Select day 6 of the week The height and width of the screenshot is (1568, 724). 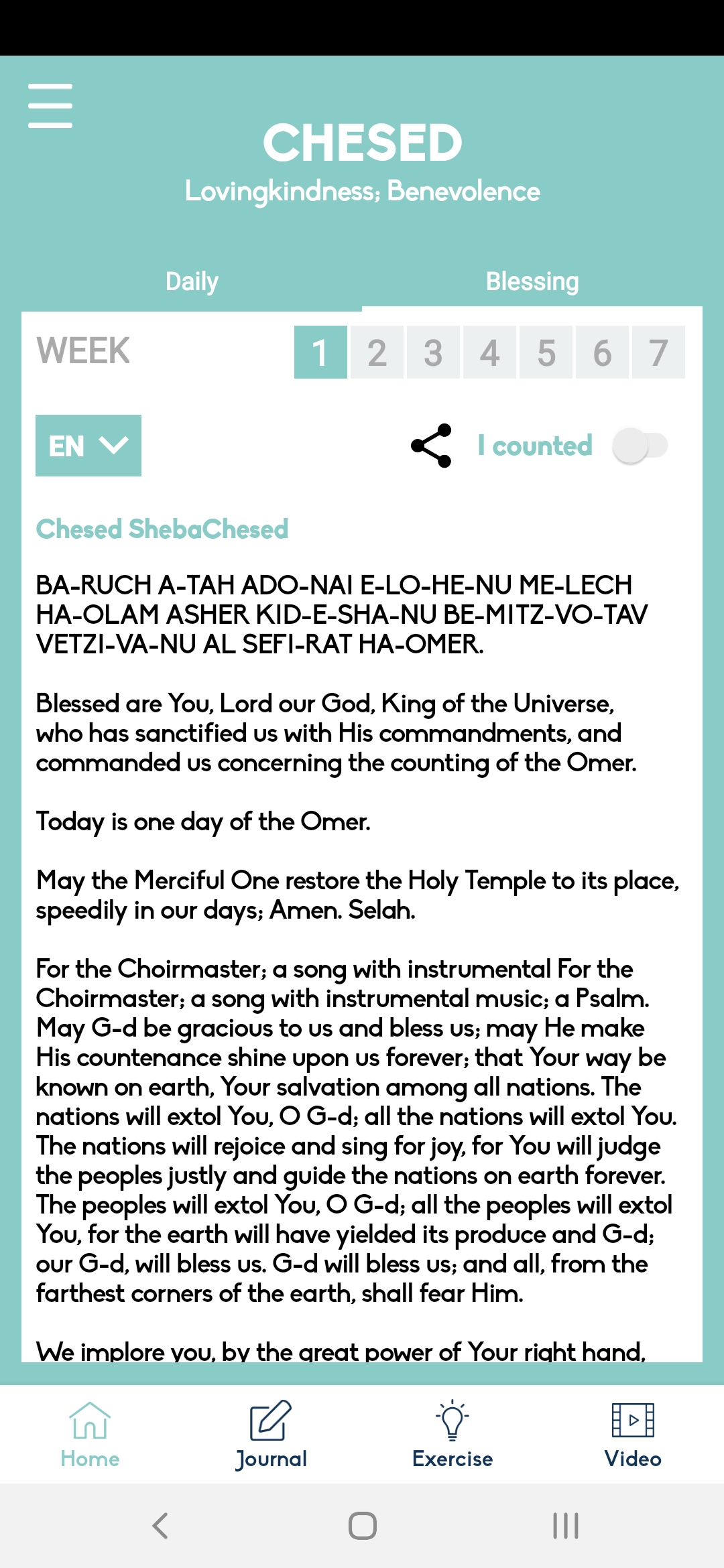click(x=602, y=352)
